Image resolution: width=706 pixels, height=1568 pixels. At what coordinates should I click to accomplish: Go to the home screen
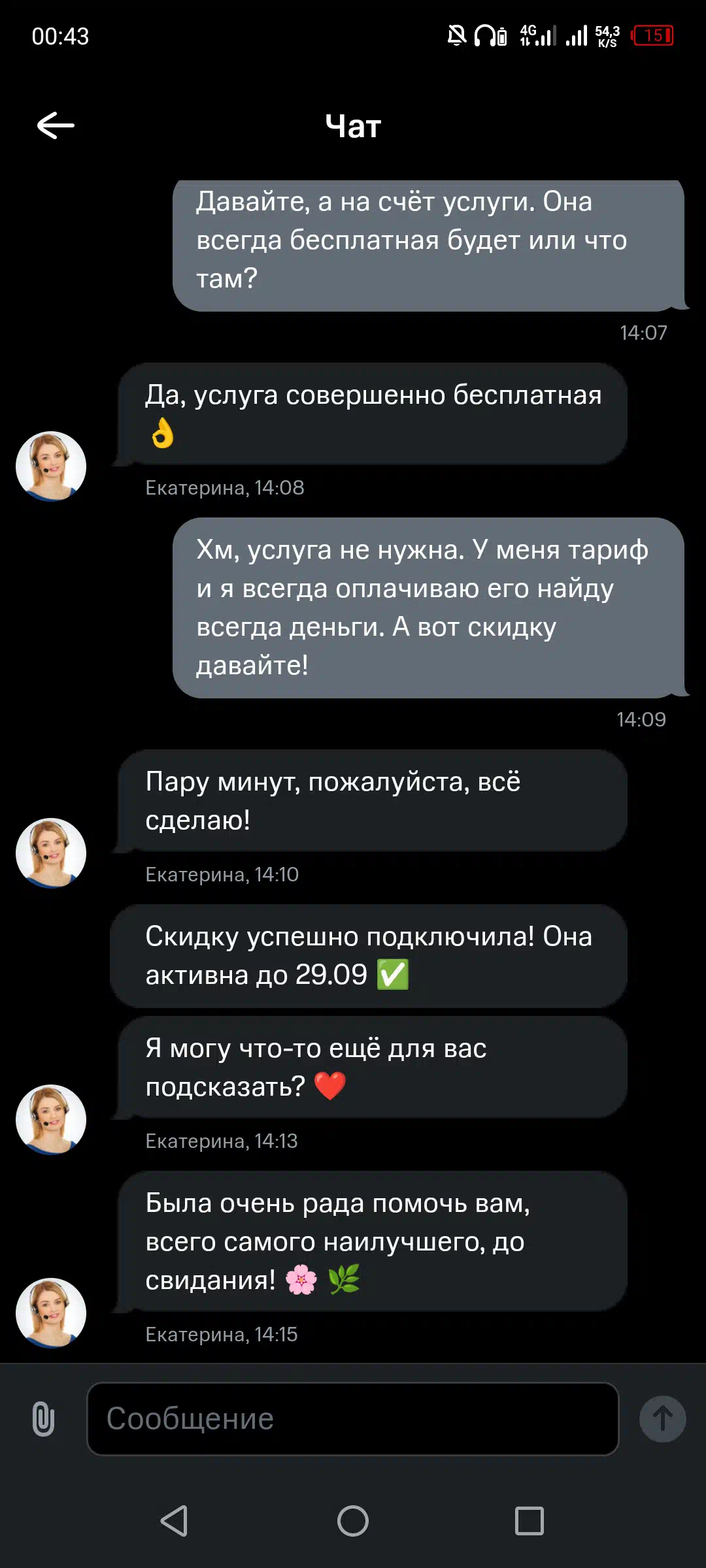pyautogui.click(x=353, y=1521)
